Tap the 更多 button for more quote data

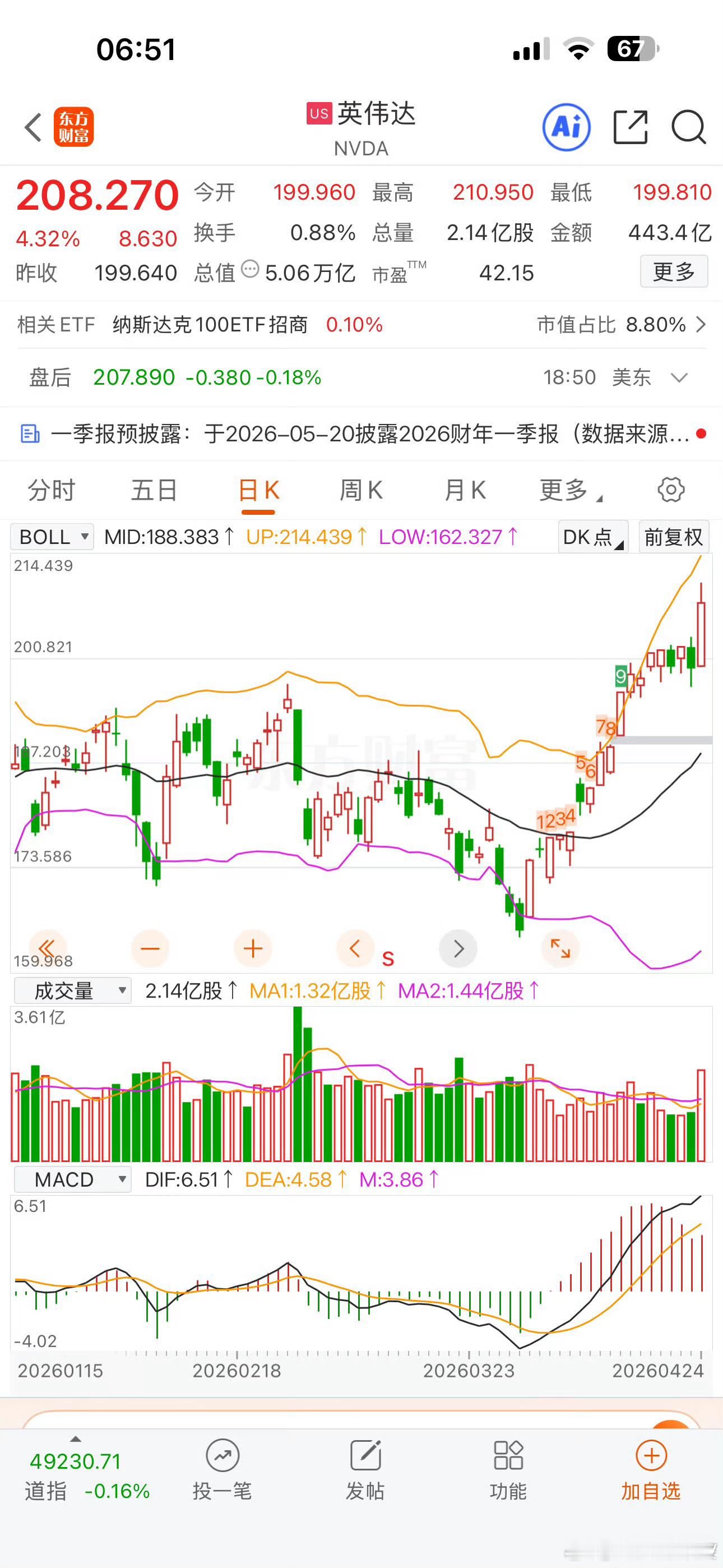point(673,272)
